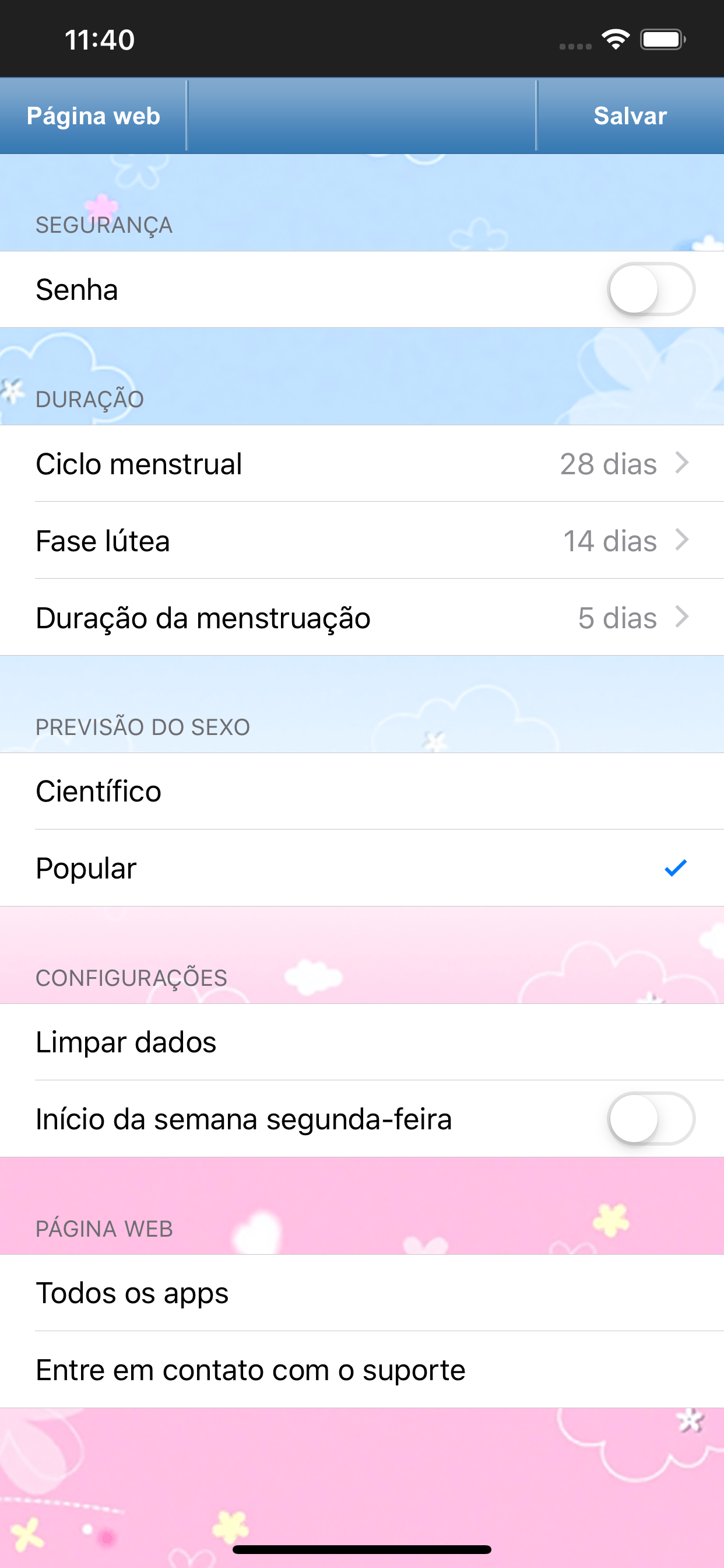724x1568 pixels.
Task: Select the Científico prediction method
Action: click(x=362, y=792)
